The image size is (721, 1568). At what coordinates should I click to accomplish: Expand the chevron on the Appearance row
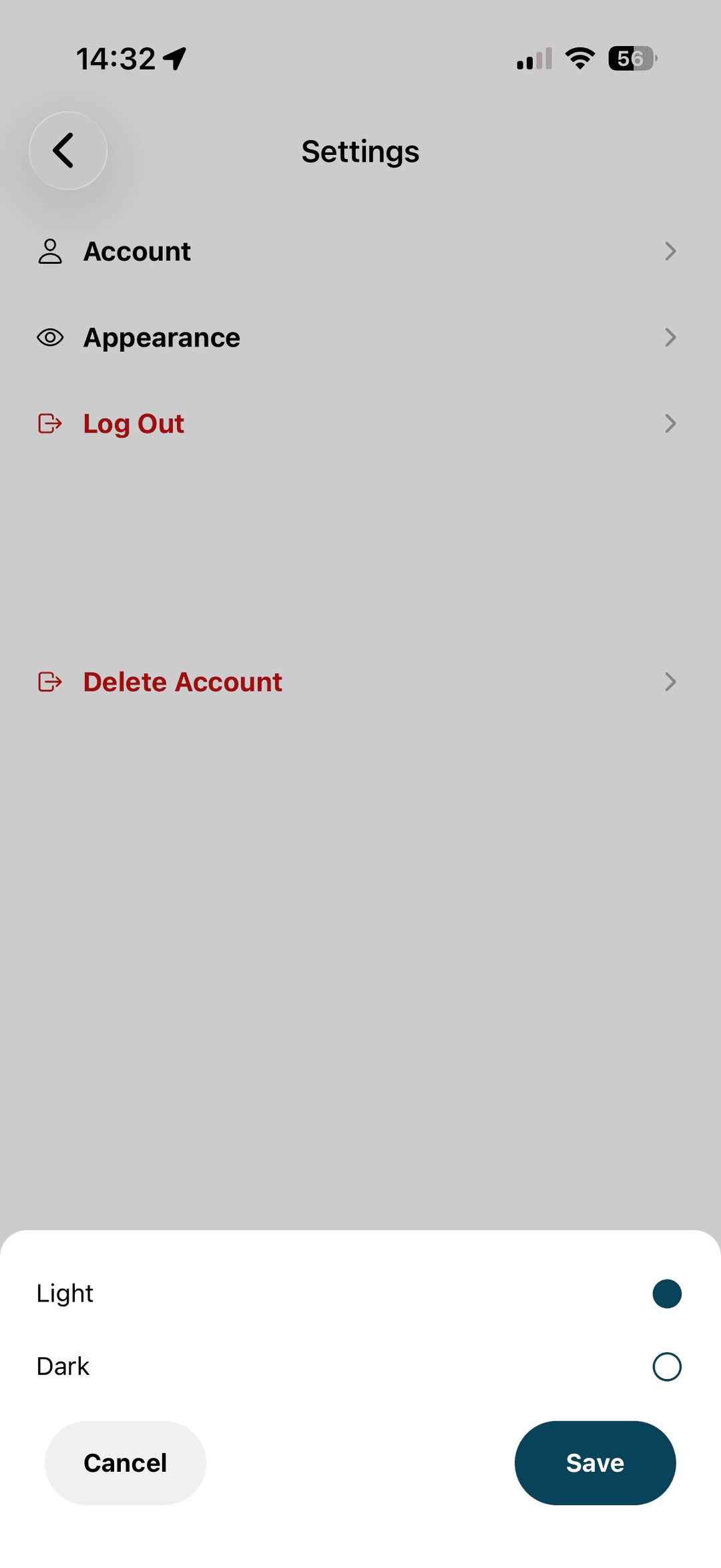671,337
